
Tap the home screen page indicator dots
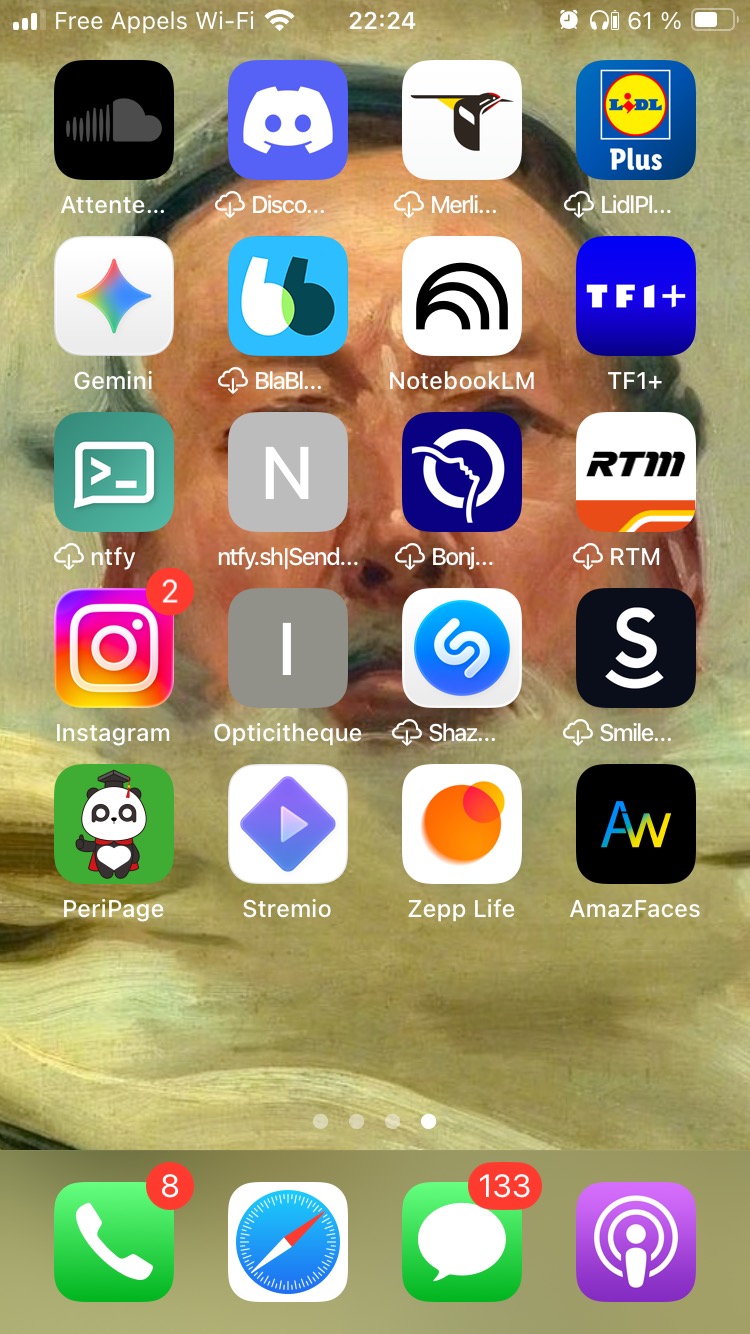pos(375,1122)
